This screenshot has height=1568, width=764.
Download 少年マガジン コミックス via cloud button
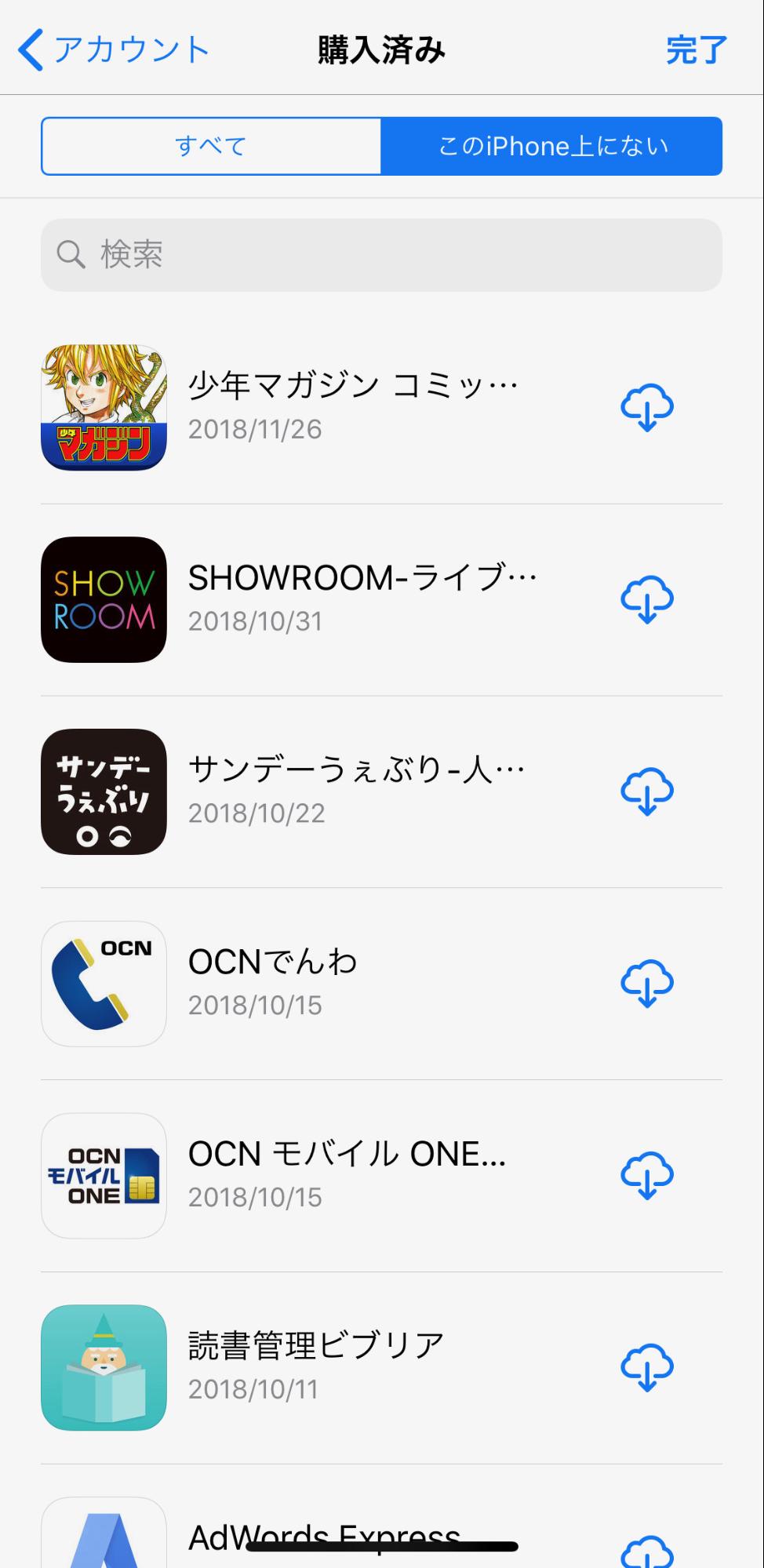click(x=647, y=406)
